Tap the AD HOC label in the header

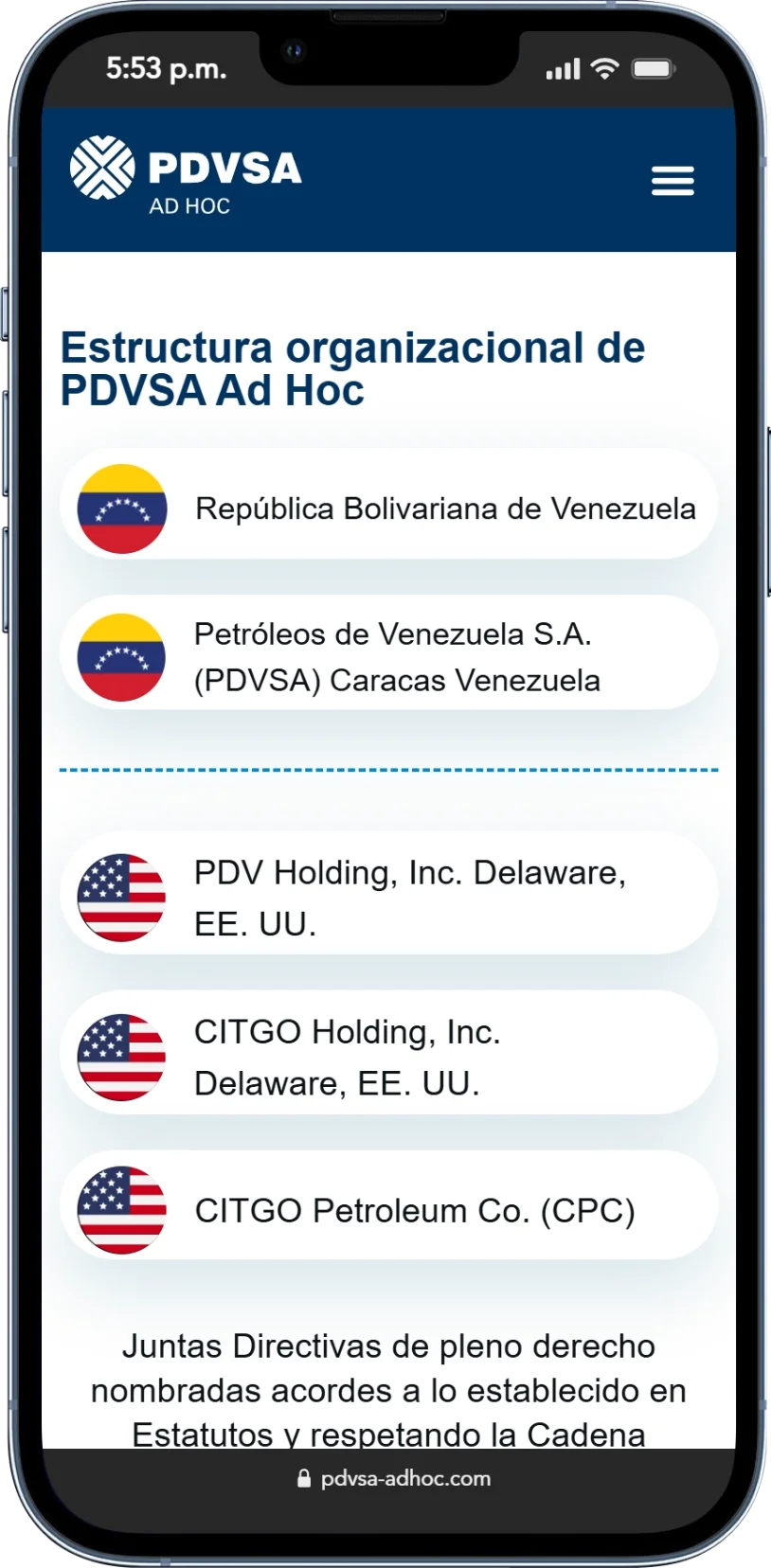coord(188,205)
